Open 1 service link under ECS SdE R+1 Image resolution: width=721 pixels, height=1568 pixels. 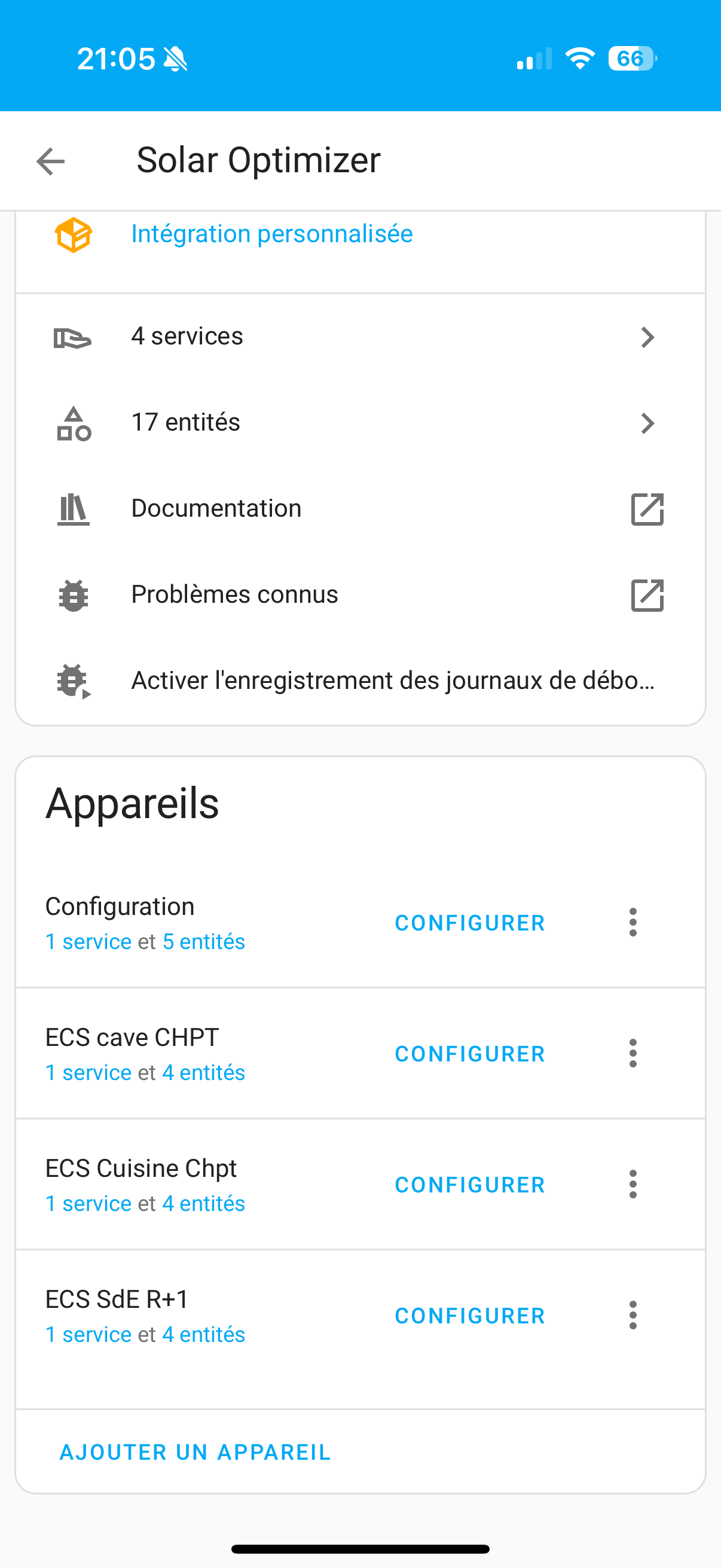tap(89, 1334)
